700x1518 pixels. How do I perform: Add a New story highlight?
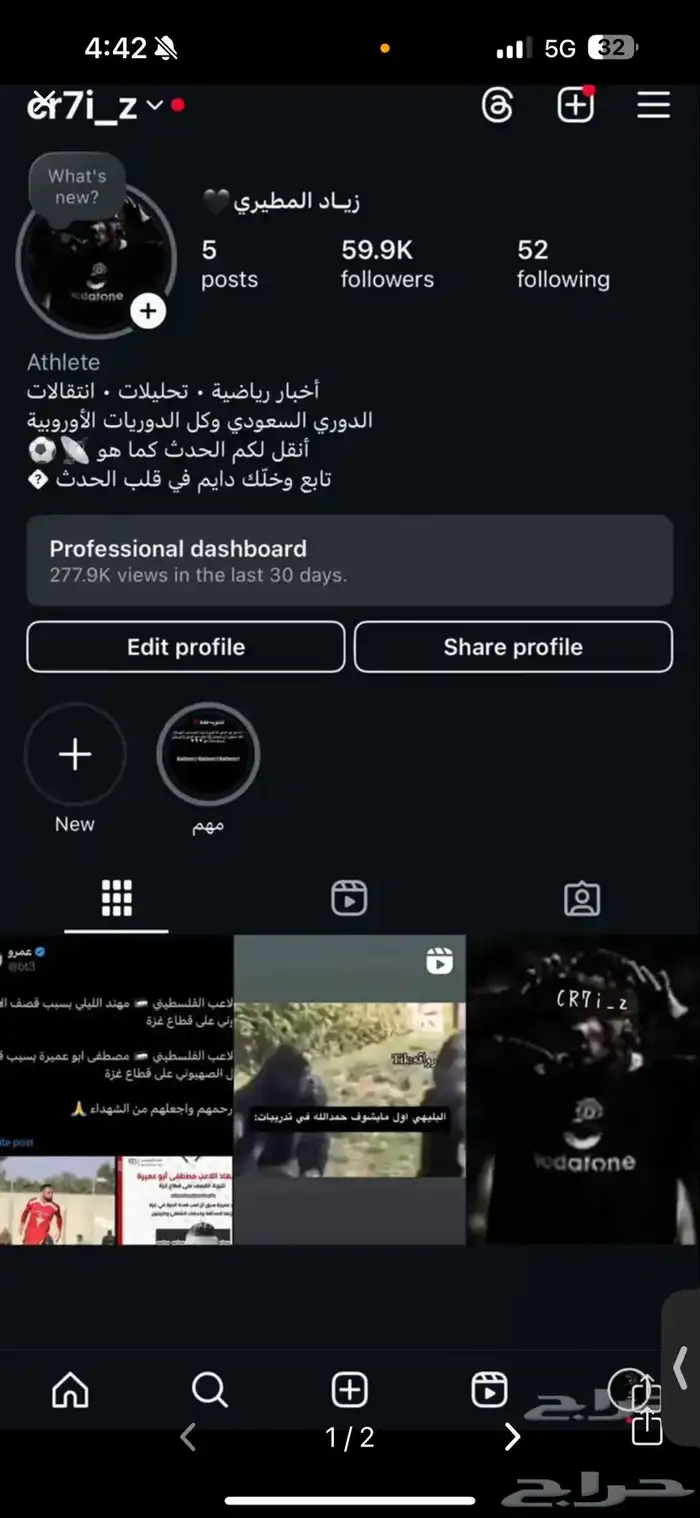[x=75, y=755]
